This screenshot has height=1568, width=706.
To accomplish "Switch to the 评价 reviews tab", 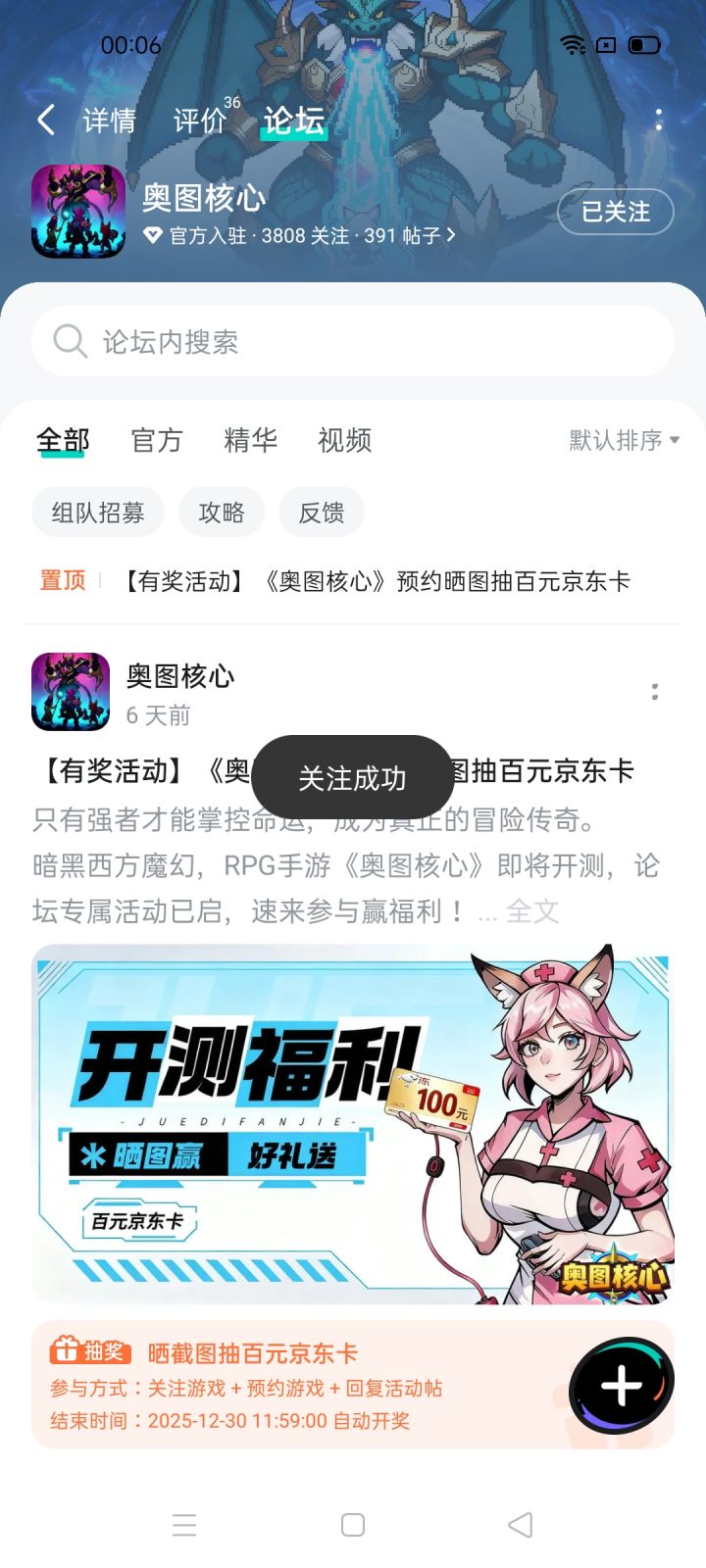I will click(200, 119).
